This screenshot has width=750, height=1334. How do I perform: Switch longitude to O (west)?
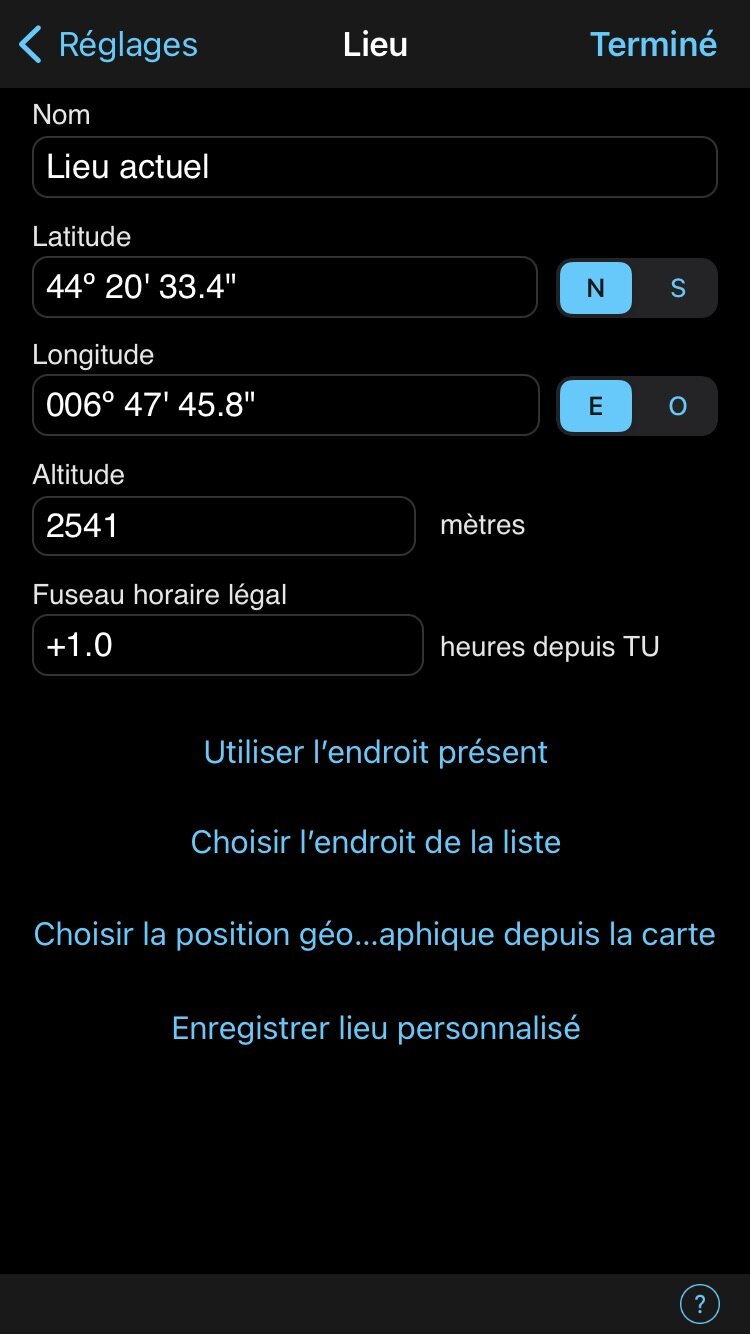678,407
